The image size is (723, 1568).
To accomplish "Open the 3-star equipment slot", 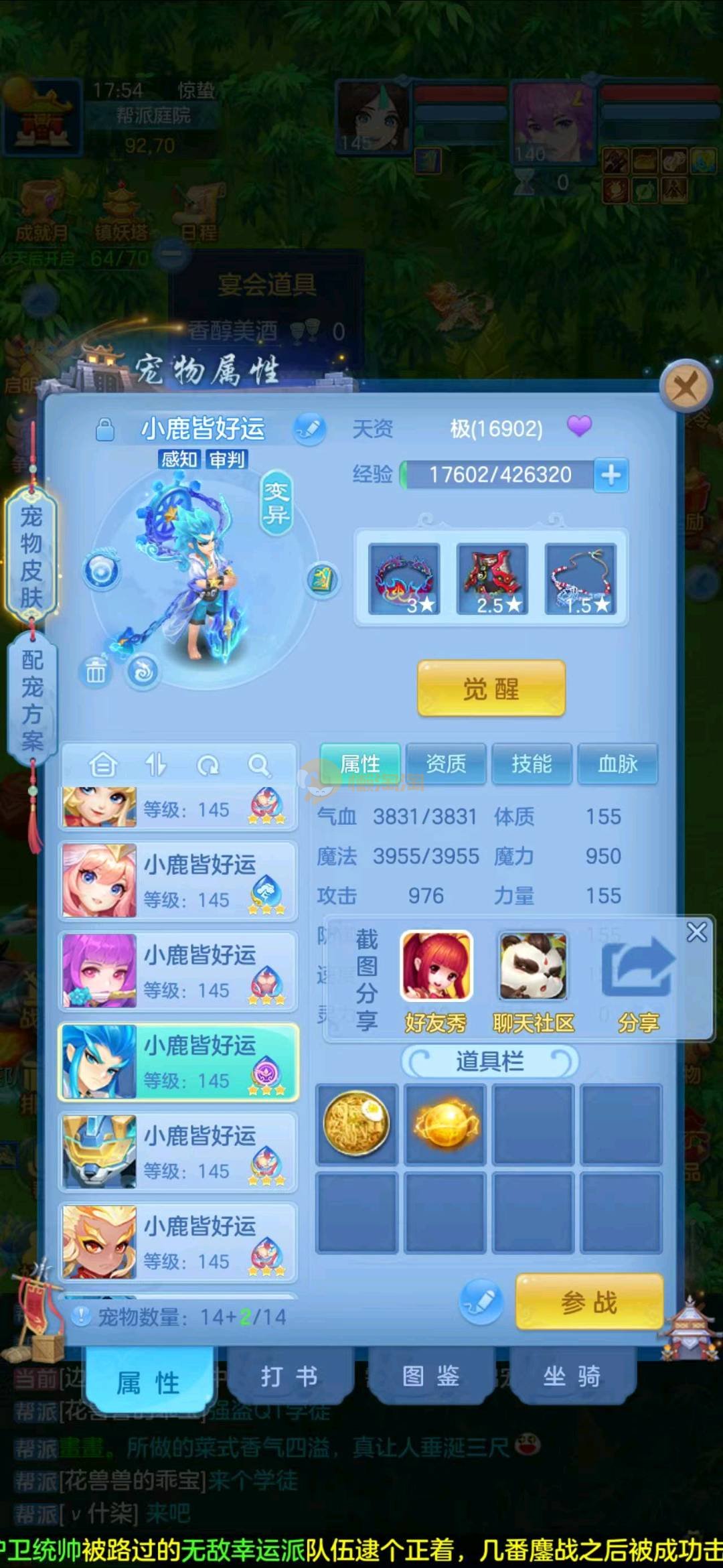I will tap(404, 579).
